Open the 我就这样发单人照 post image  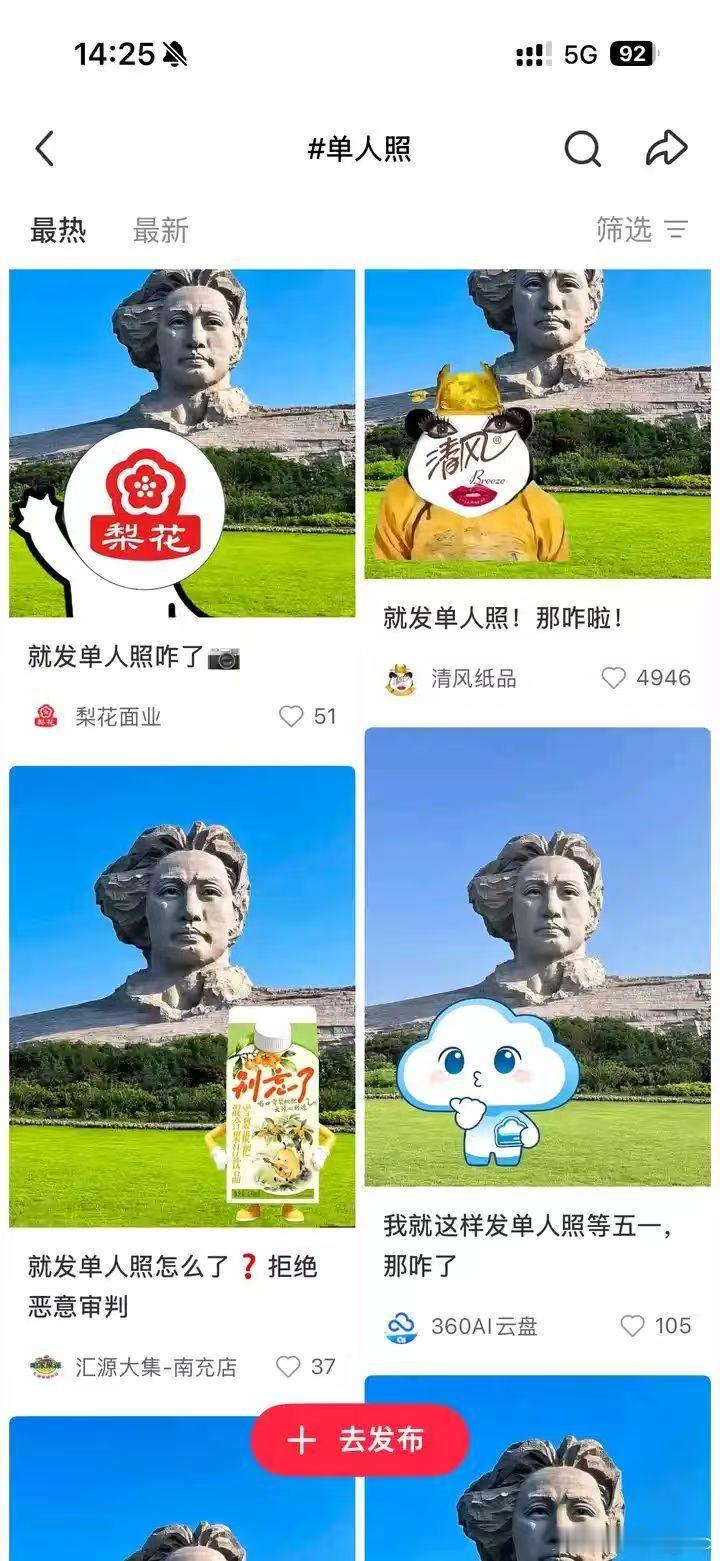538,960
